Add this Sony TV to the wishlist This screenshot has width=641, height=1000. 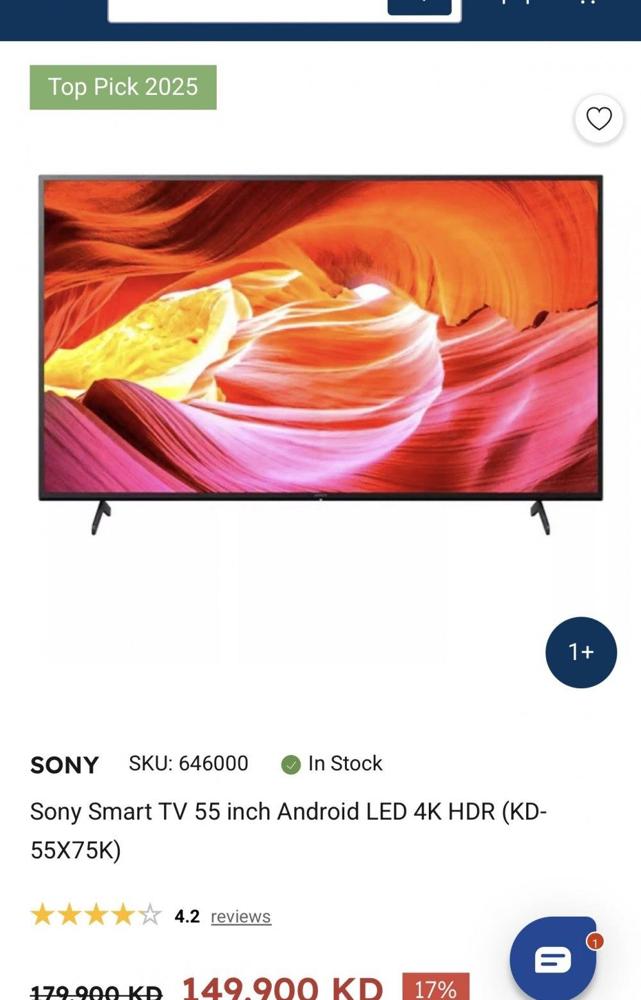coord(598,119)
